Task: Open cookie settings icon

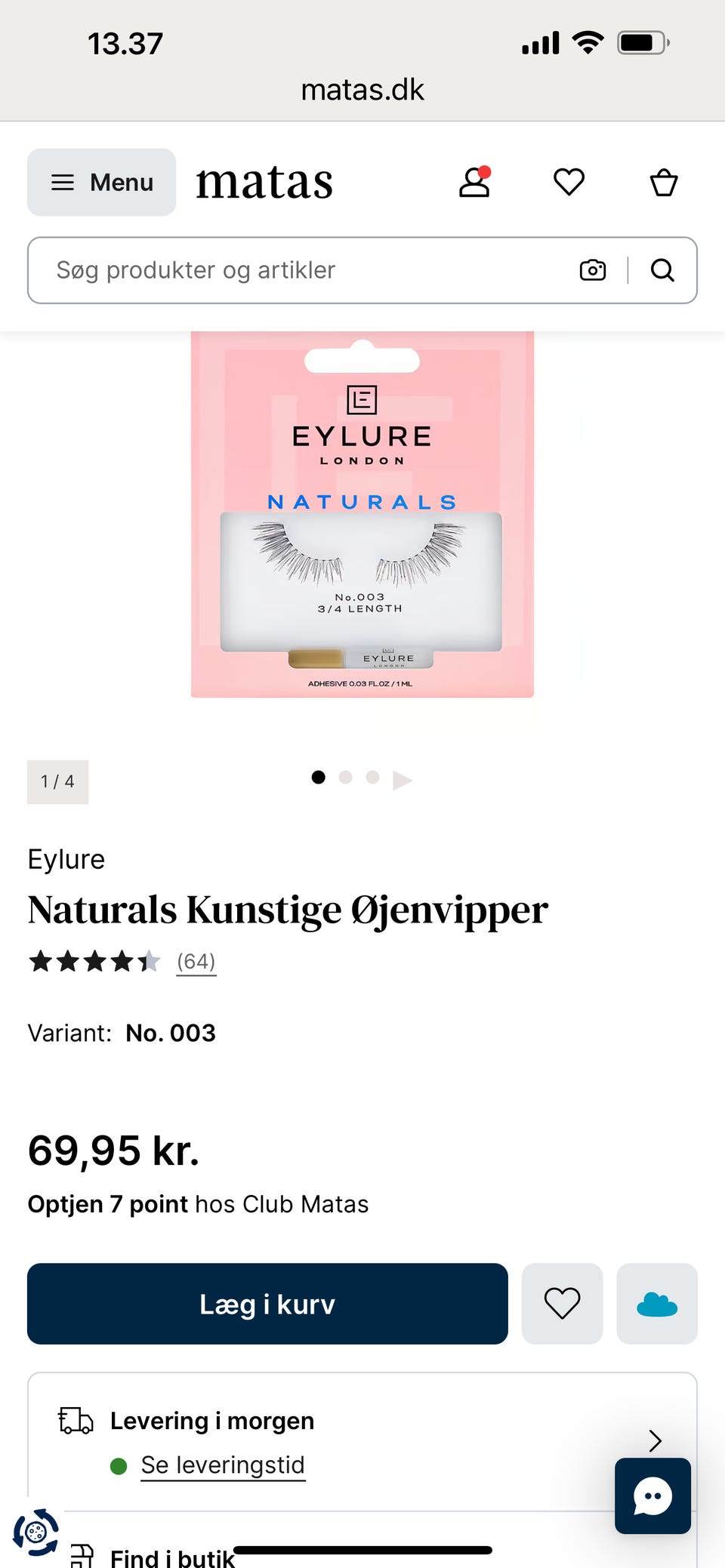Action: click(x=35, y=1533)
